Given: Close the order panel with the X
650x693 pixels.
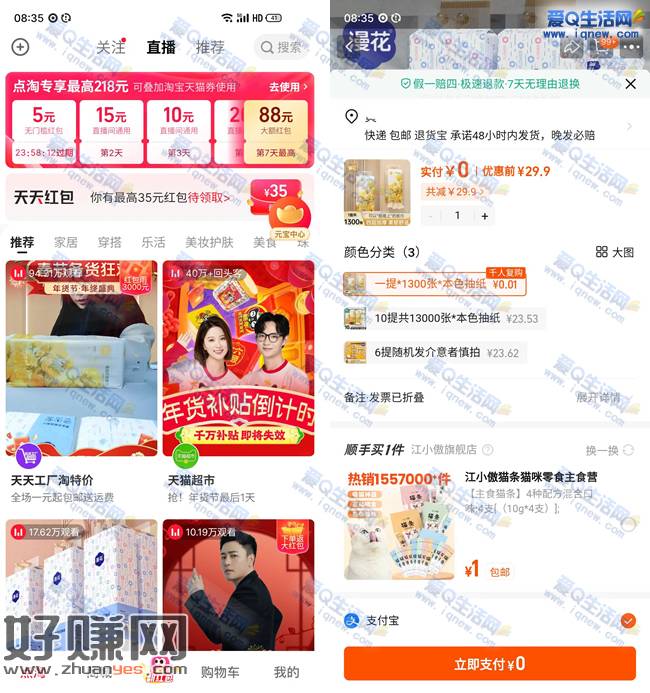Looking at the screenshot, I should [x=630, y=84].
